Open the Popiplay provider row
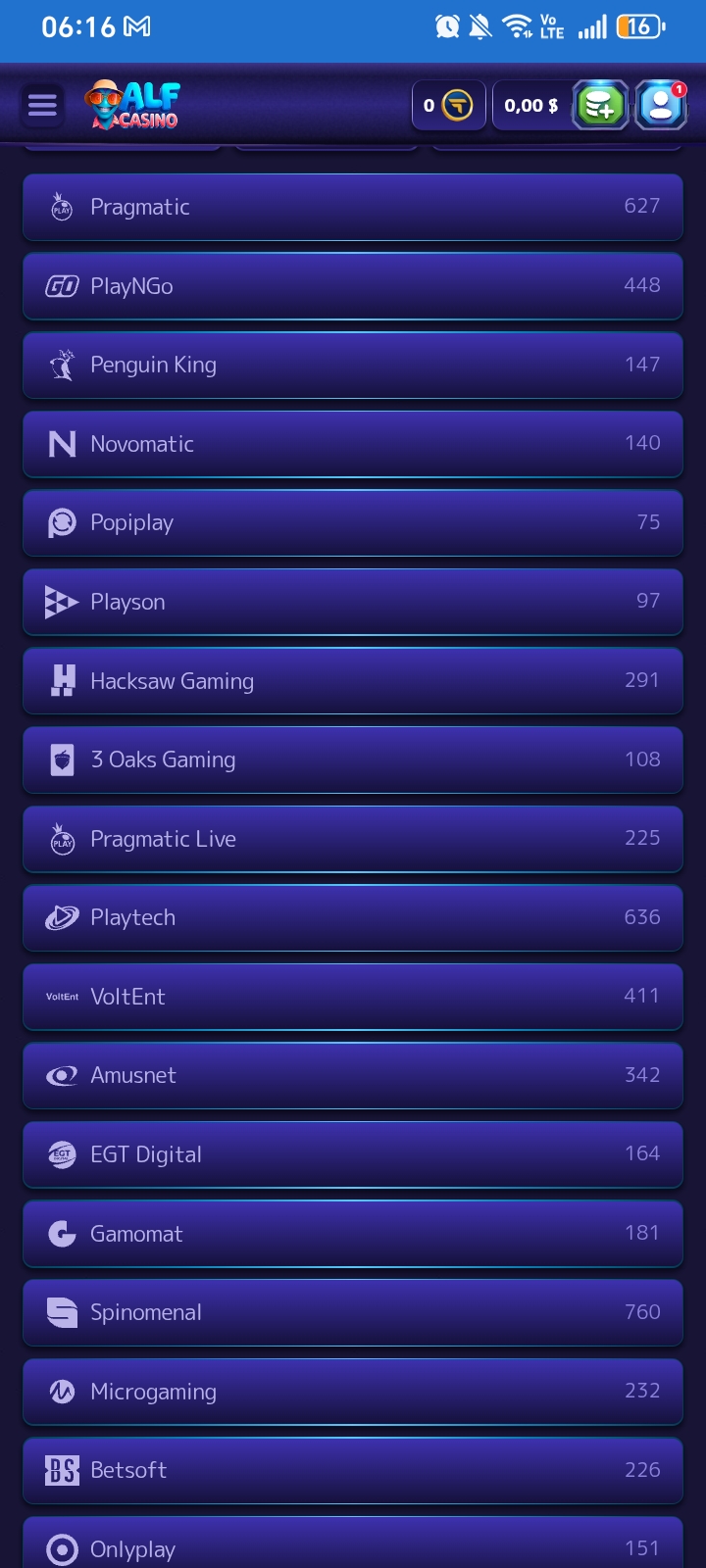Screen dimensions: 706x1568 tap(353, 522)
